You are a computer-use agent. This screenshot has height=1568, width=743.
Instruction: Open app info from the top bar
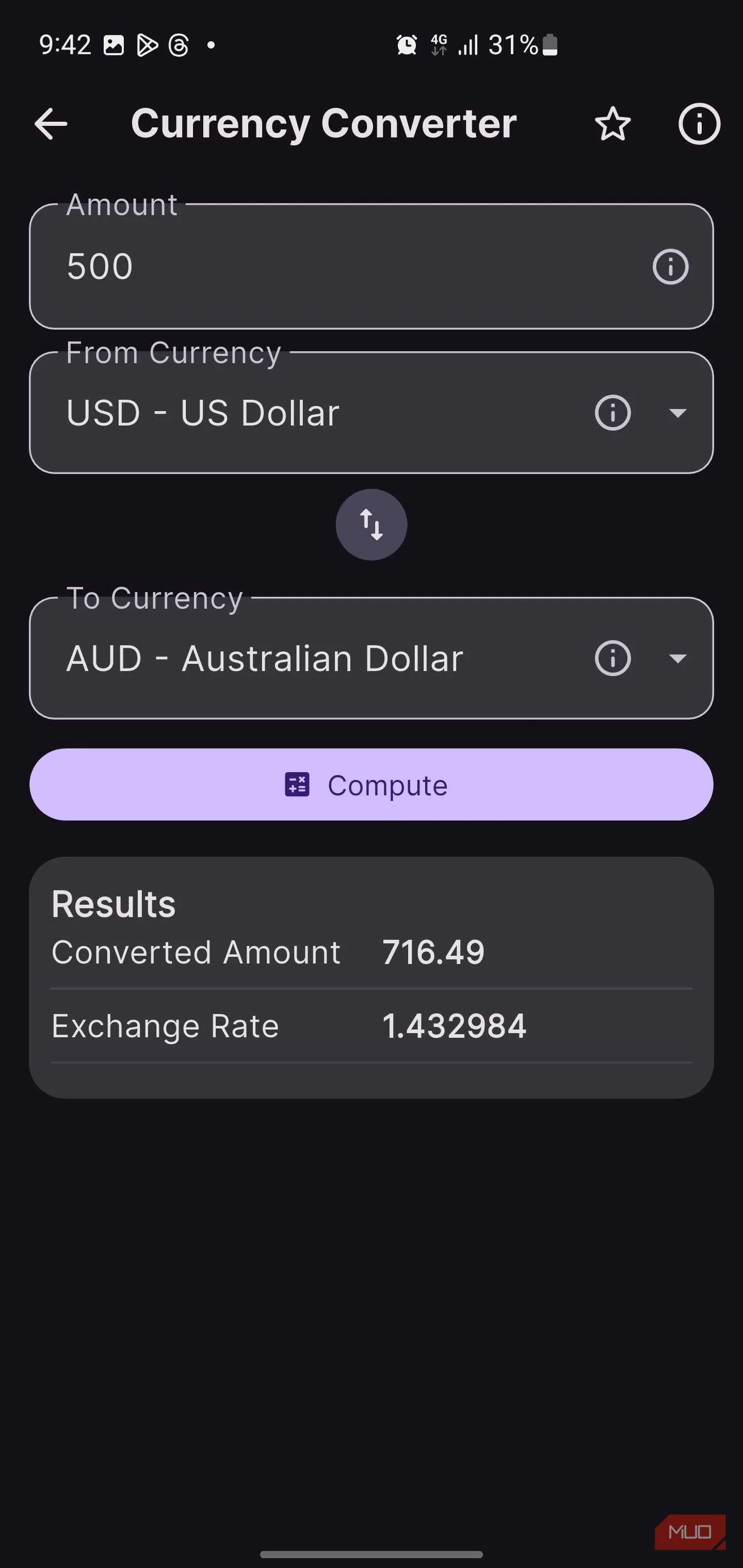[699, 124]
